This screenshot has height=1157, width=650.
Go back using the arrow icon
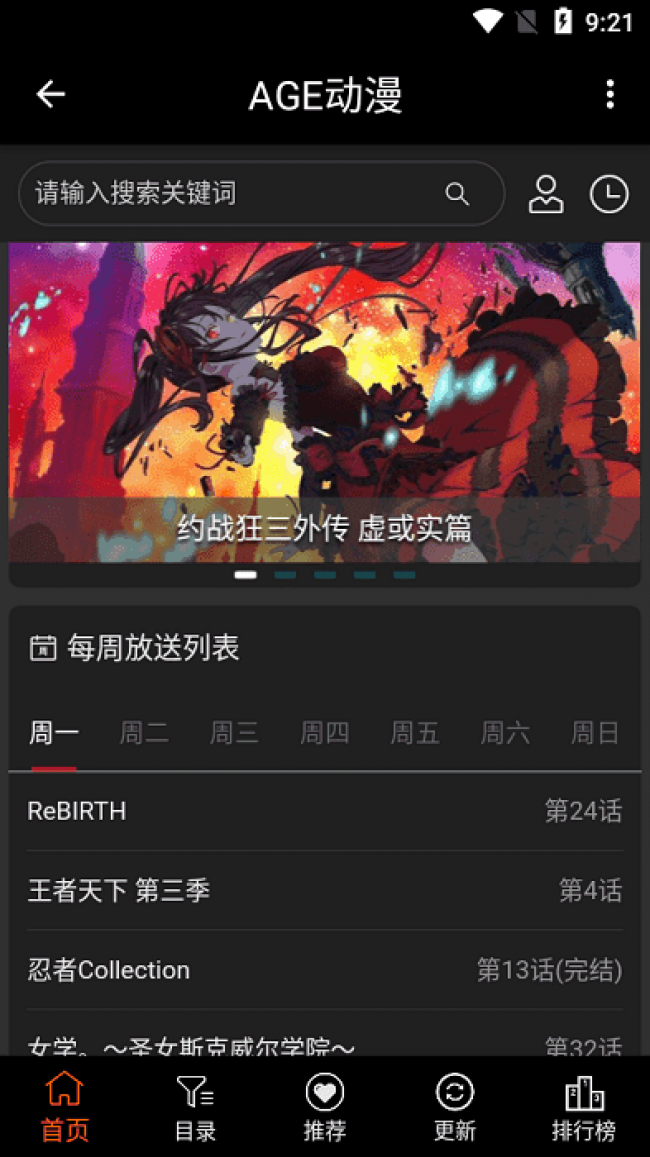(51, 94)
